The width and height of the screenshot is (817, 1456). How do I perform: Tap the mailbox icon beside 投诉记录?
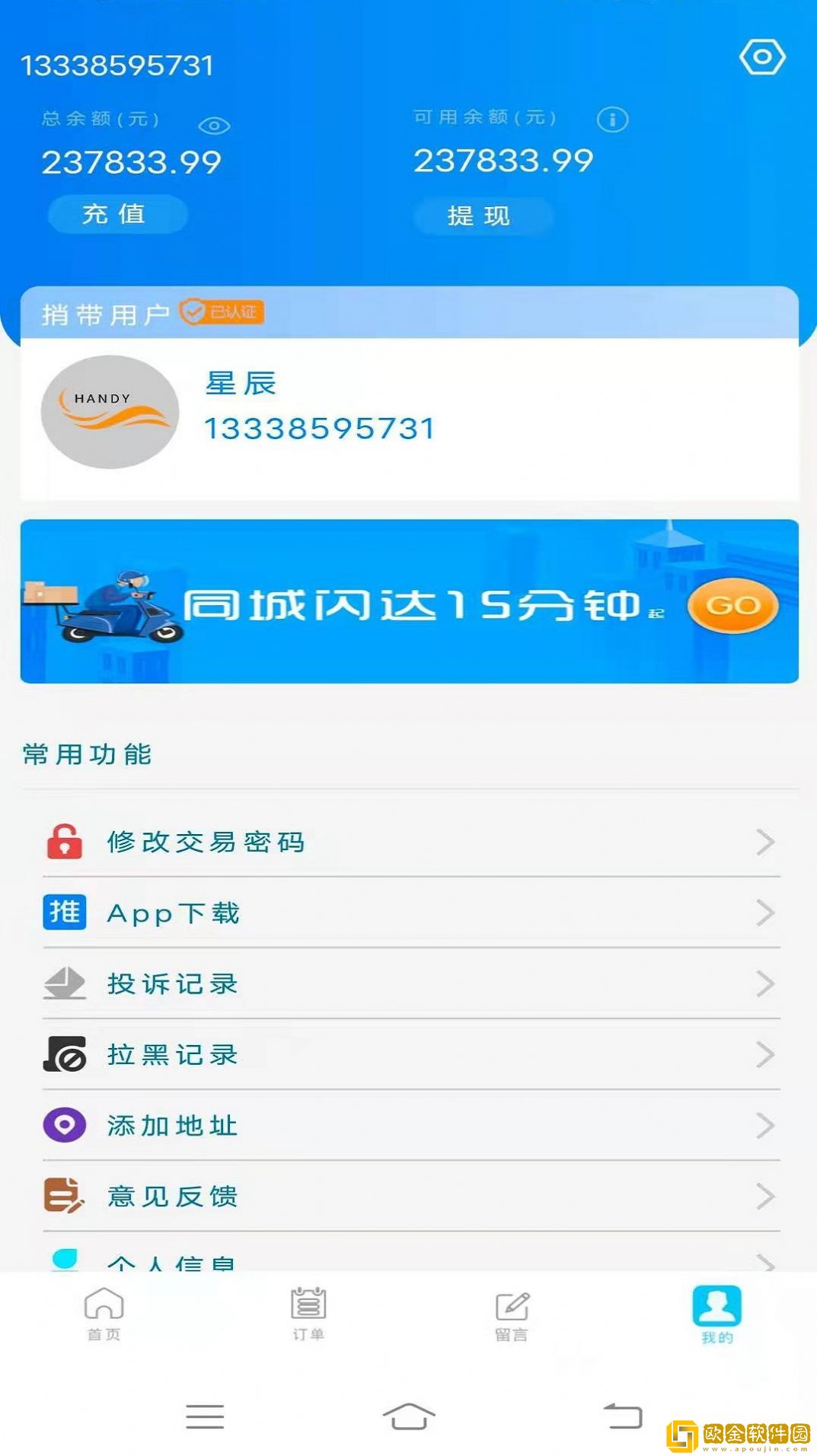click(x=64, y=983)
